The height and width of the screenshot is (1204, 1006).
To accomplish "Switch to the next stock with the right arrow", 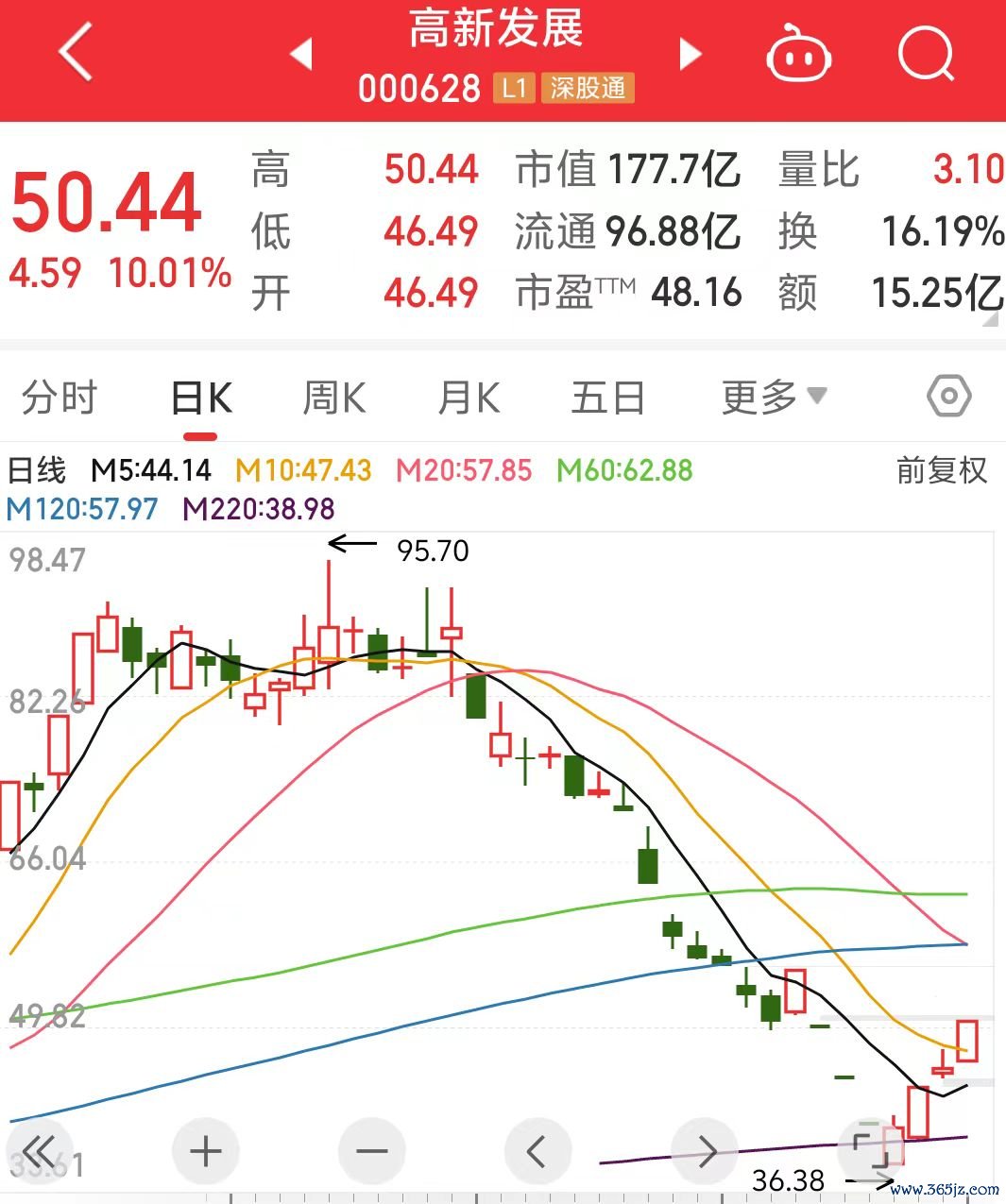I will [x=691, y=54].
